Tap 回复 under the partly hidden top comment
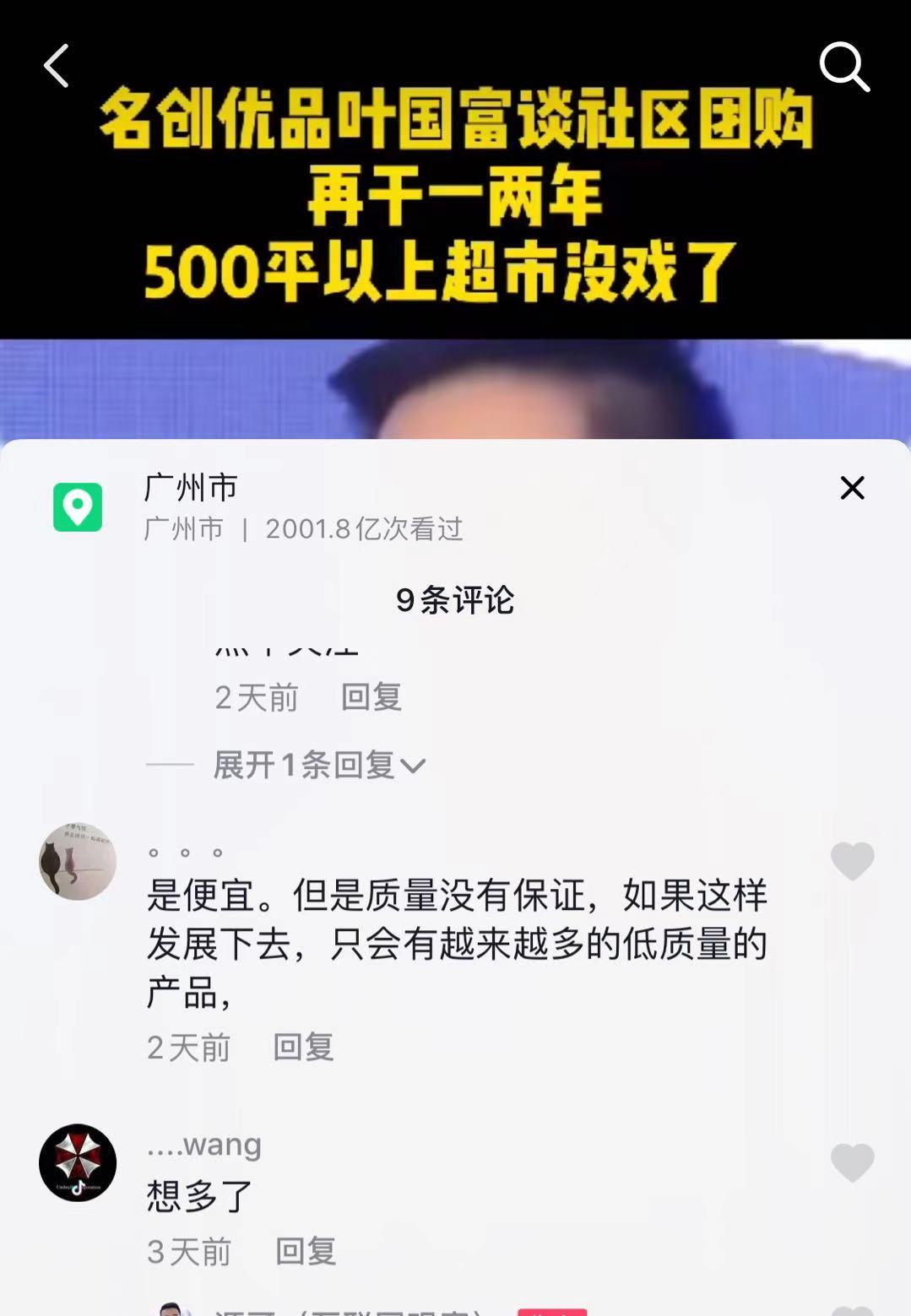The image size is (911, 1316). 371,697
